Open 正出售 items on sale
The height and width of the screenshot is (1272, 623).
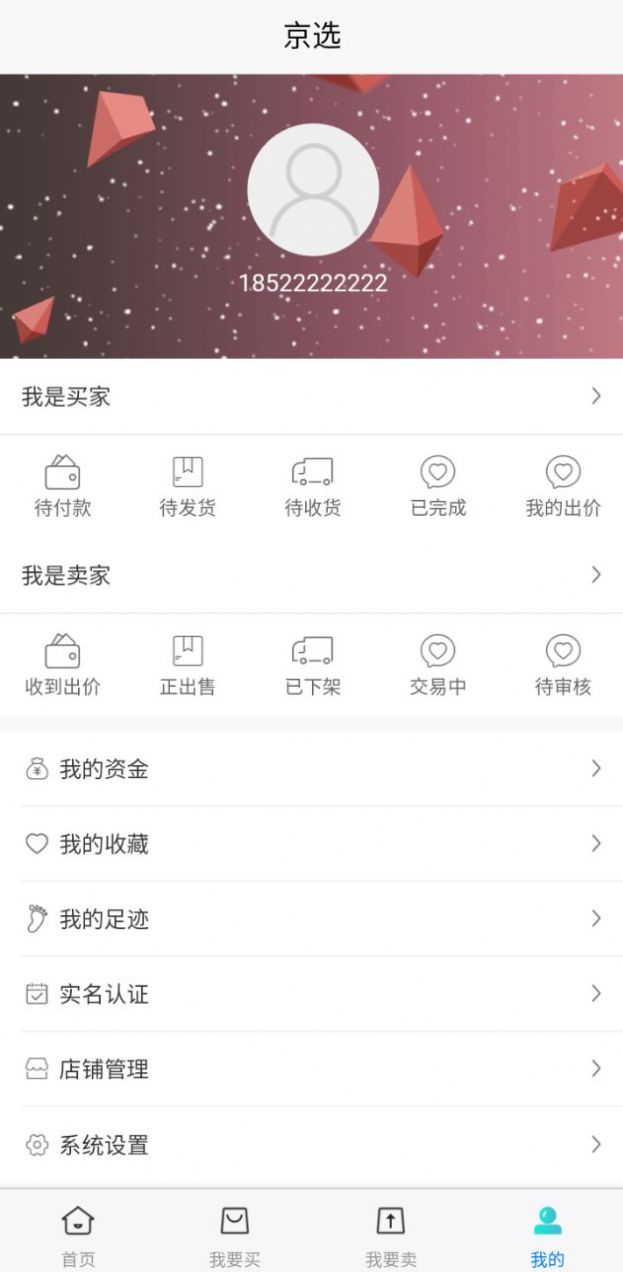187,666
